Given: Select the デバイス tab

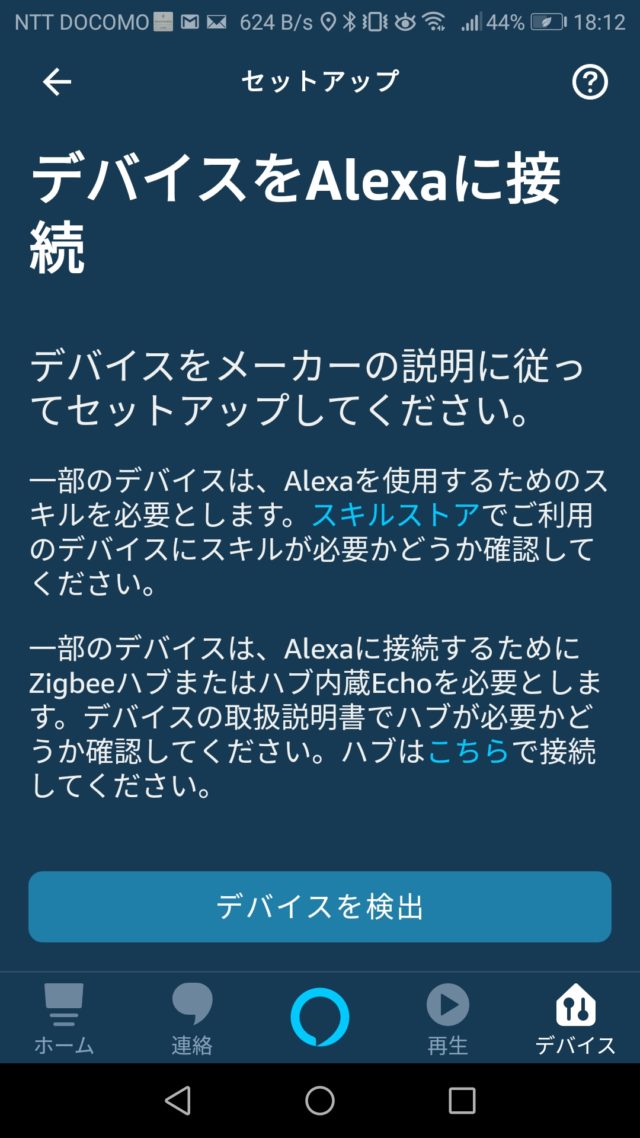Looking at the screenshot, I should [575, 1018].
